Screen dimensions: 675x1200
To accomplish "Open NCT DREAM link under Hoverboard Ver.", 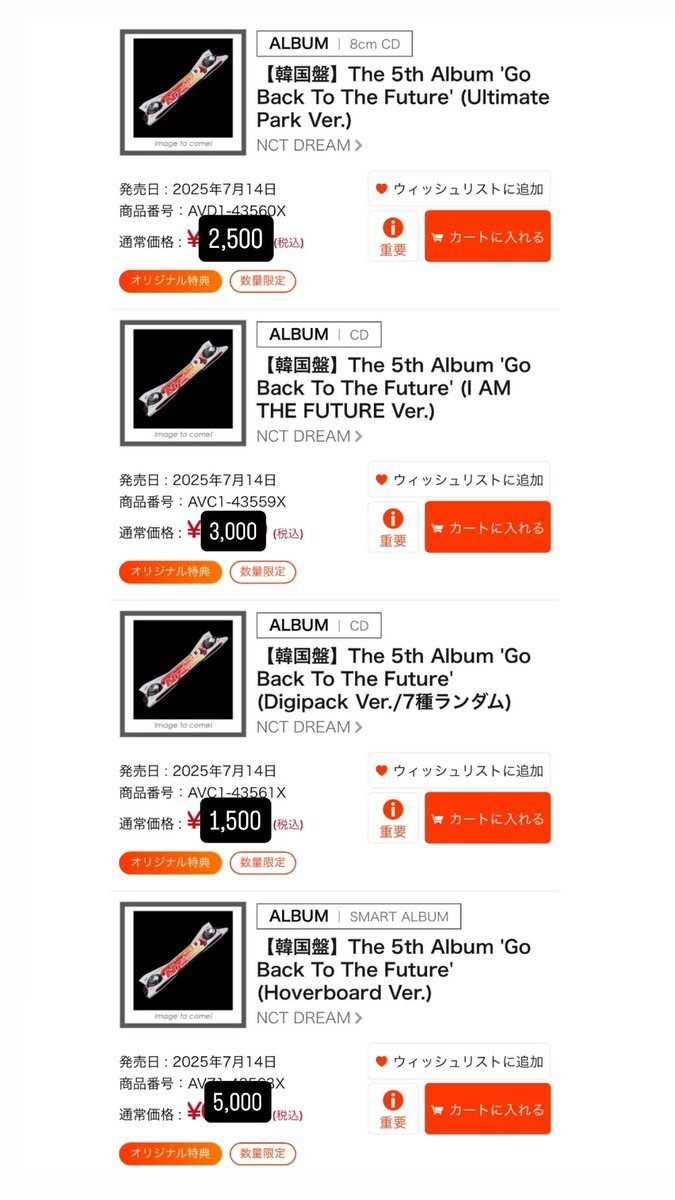I will (309, 1018).
